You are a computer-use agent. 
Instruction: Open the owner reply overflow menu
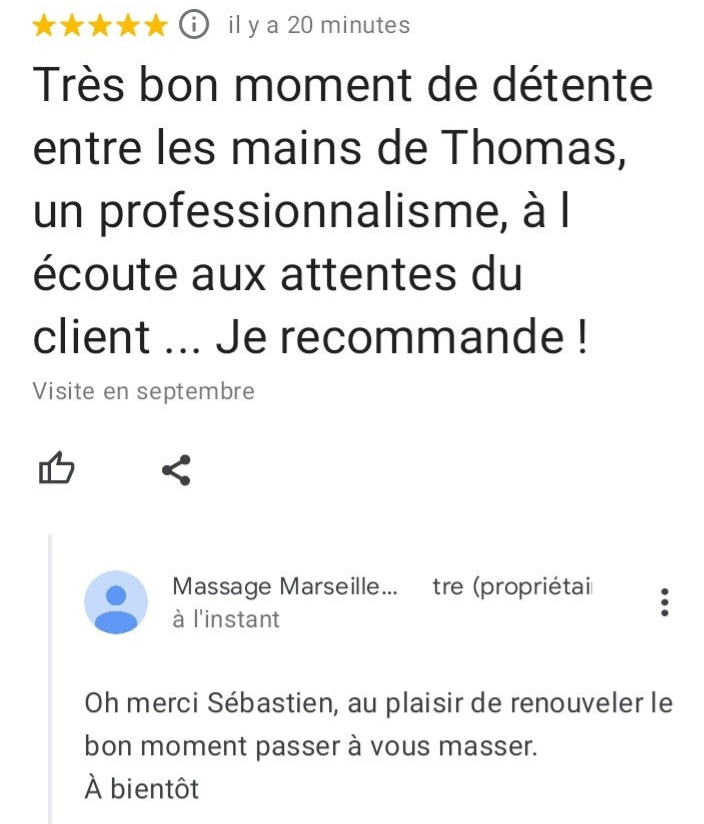click(x=665, y=602)
